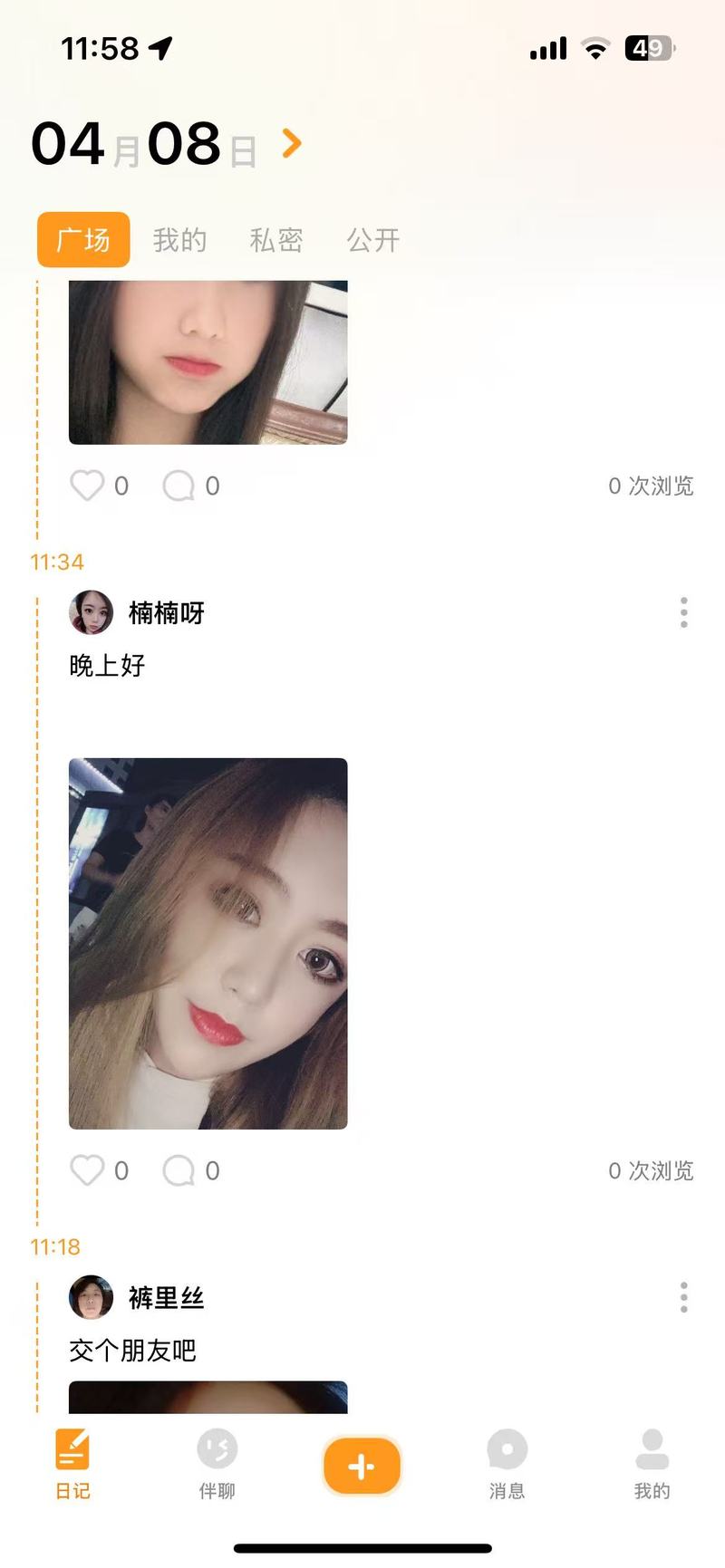View the photo in 楠楠呀's post
Image resolution: width=725 pixels, height=1568 pixels.
coord(208,943)
